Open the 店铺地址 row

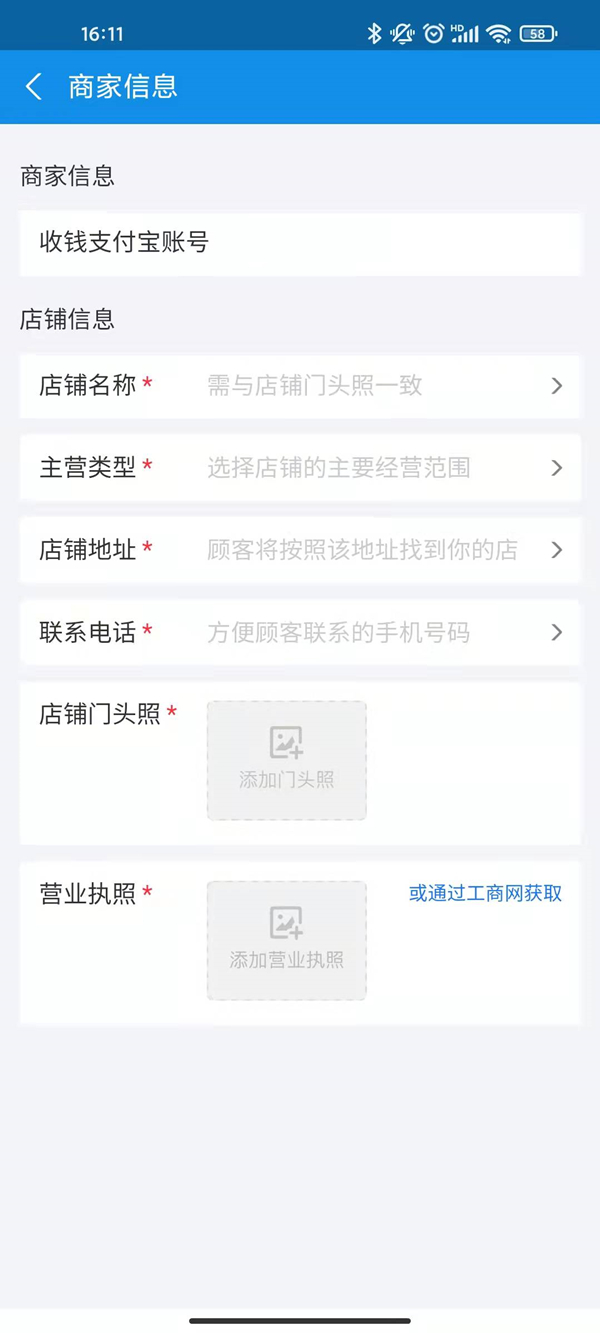(x=300, y=550)
